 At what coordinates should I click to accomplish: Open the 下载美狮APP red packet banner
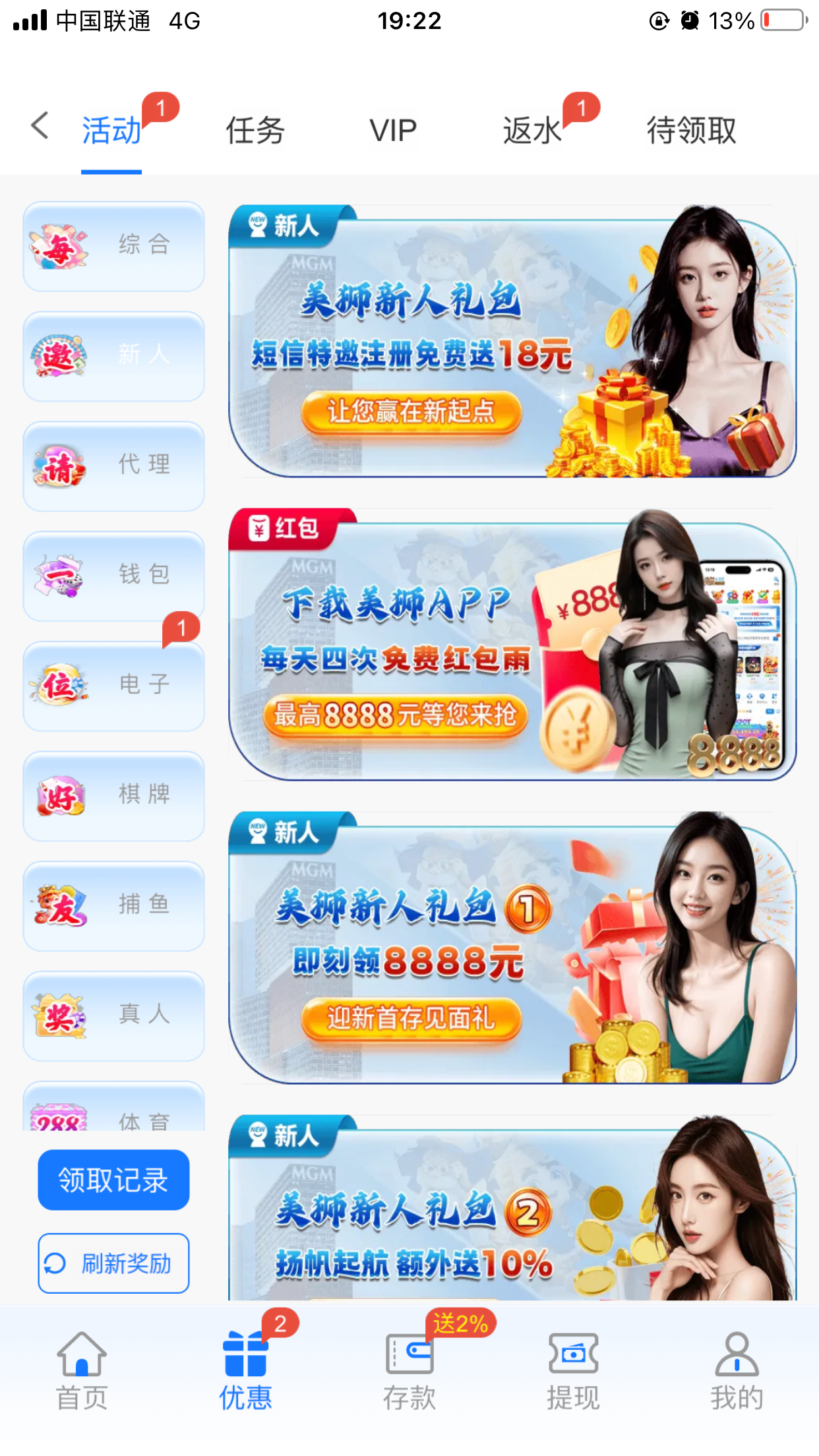[512, 645]
